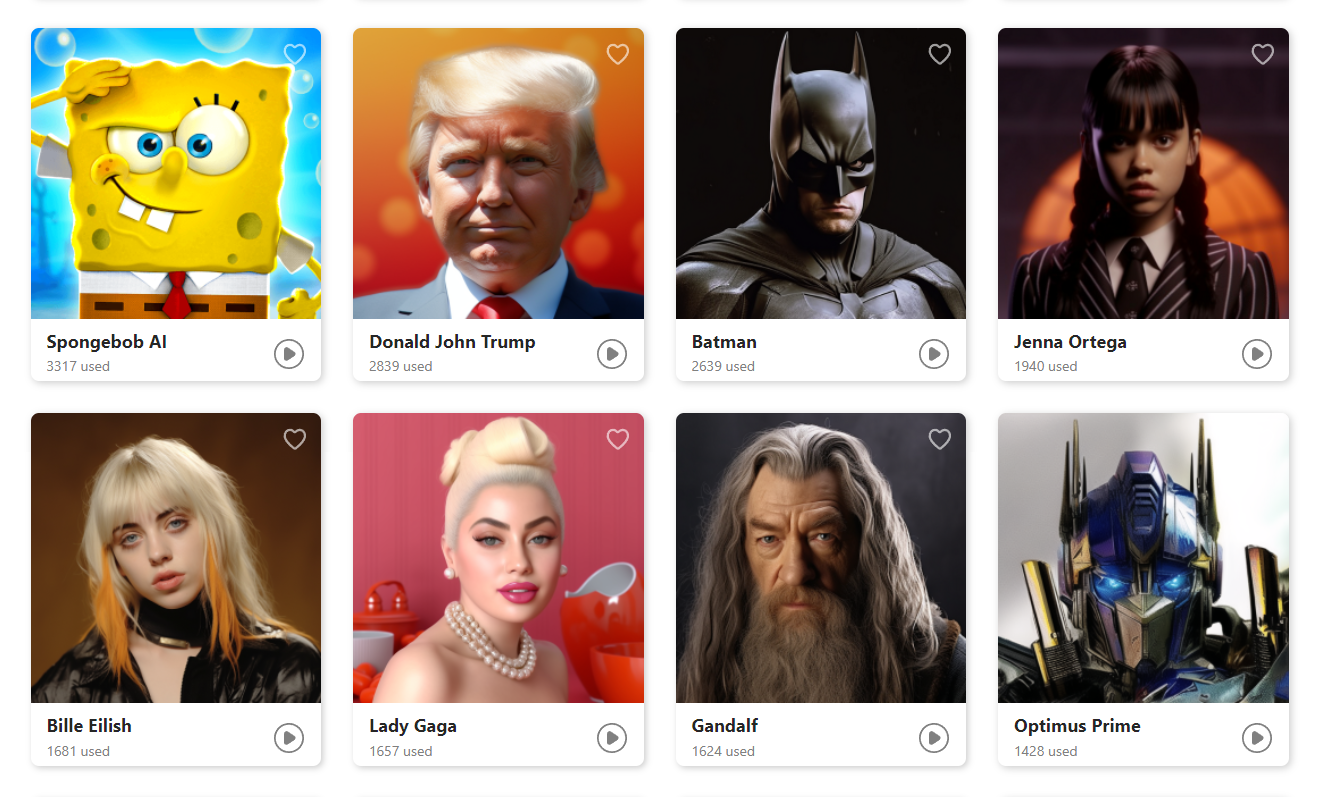Like the Donald John Trump voice card
1327x797 pixels.
(617, 54)
